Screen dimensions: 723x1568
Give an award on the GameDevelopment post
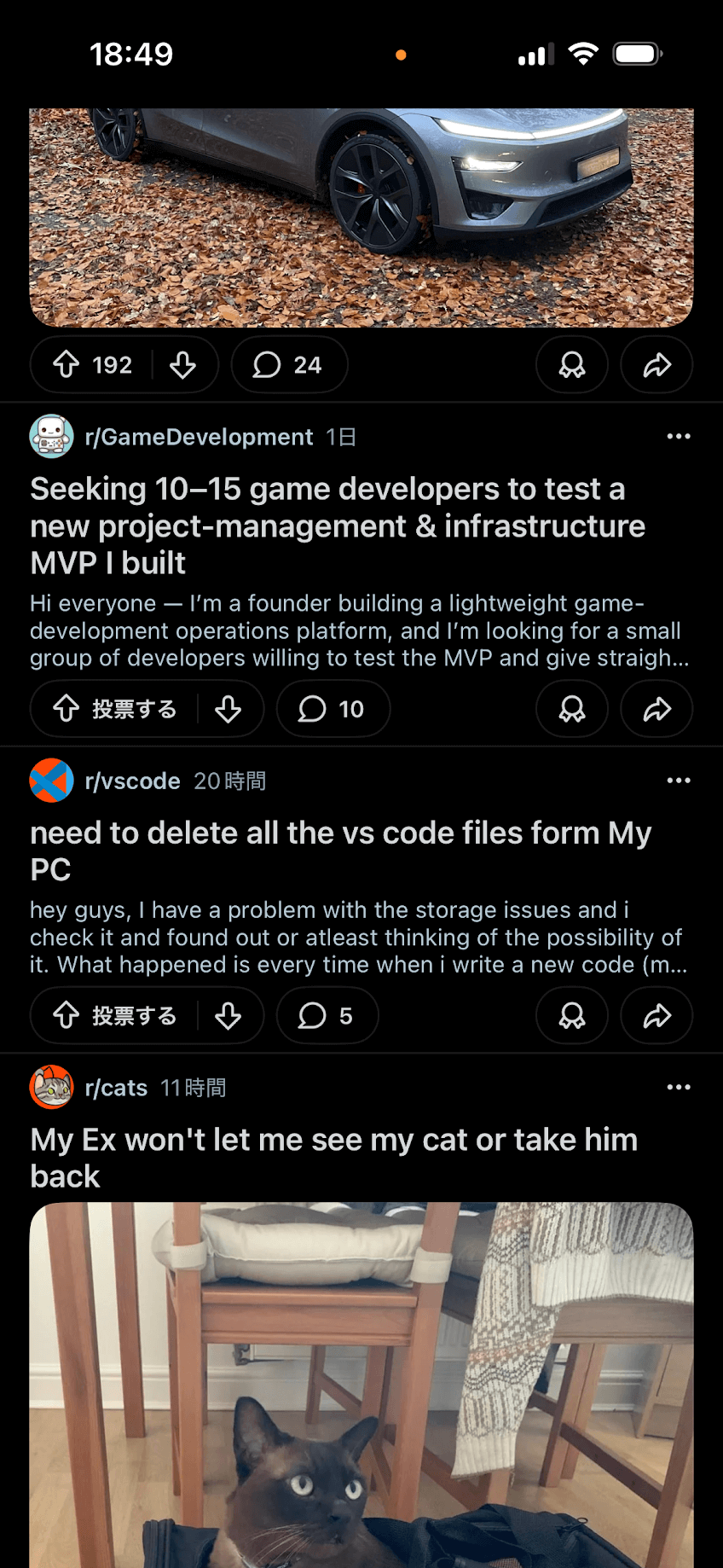point(571,709)
